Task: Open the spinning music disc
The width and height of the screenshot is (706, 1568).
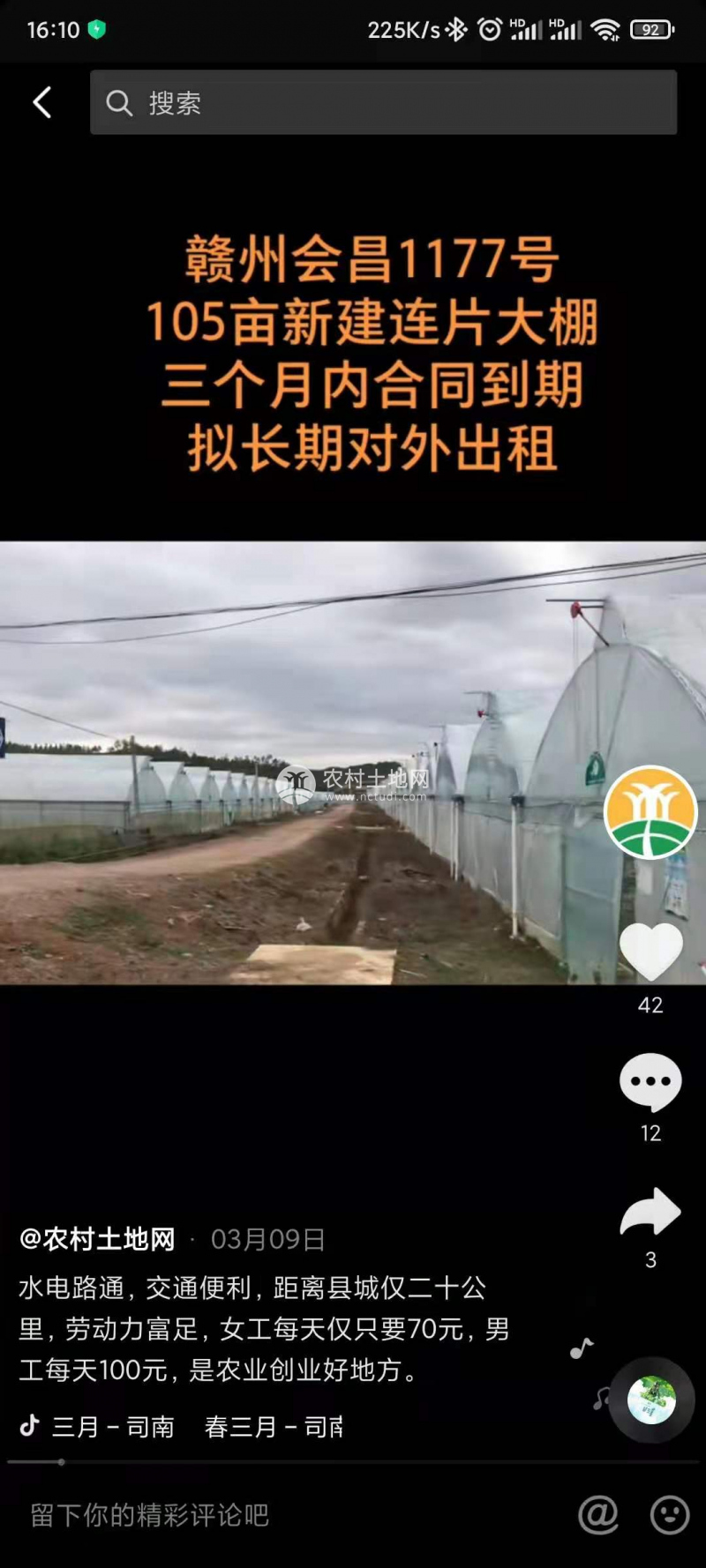Action: (651, 1400)
